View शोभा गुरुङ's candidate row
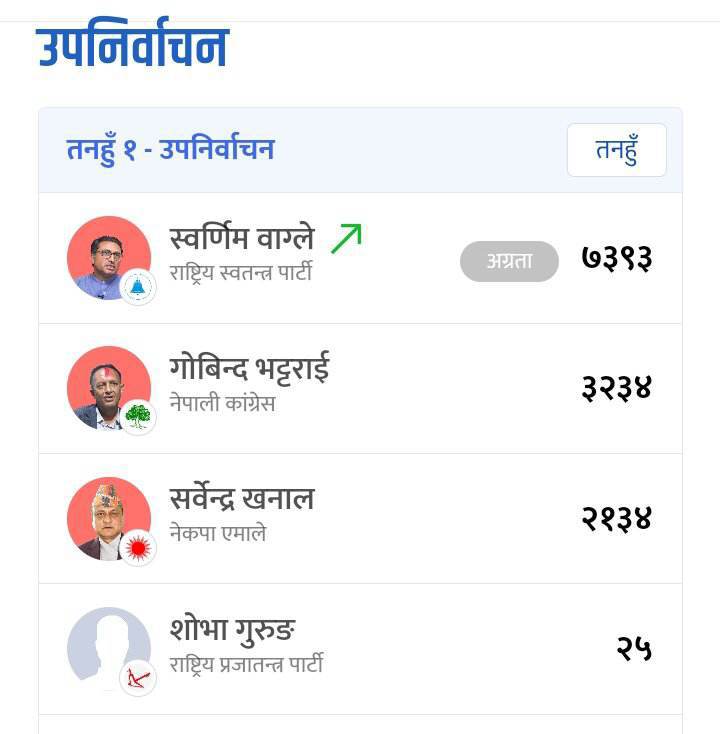This screenshot has height=734, width=720. (232, 631)
